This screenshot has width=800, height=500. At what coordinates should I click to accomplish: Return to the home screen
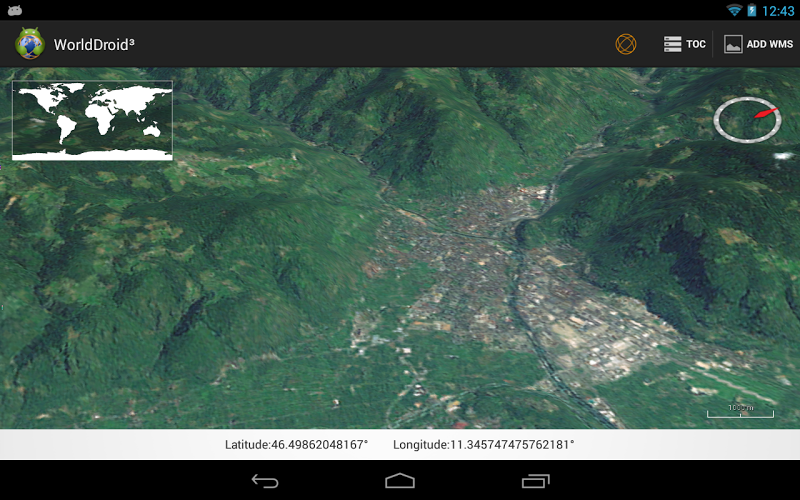pos(400,481)
